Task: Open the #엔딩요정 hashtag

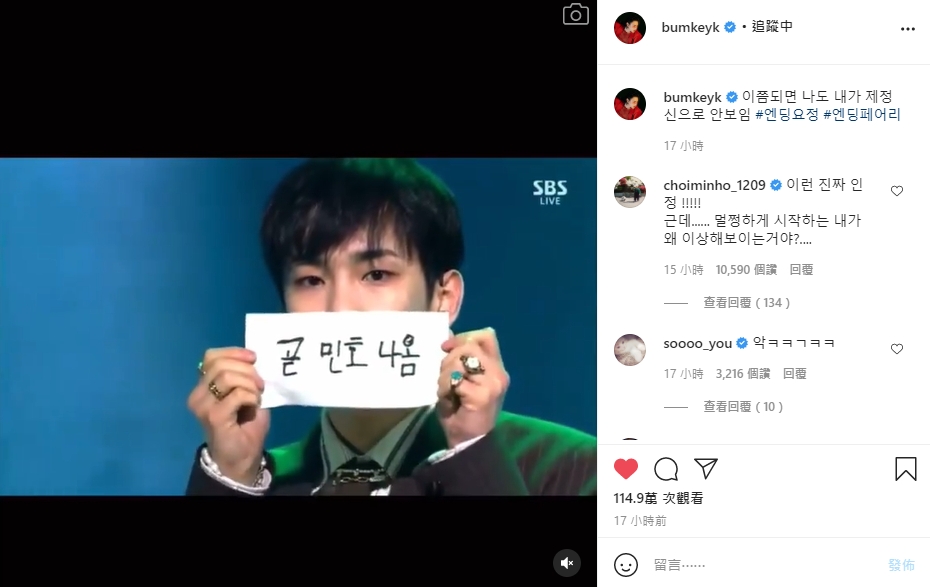Action: (x=786, y=115)
